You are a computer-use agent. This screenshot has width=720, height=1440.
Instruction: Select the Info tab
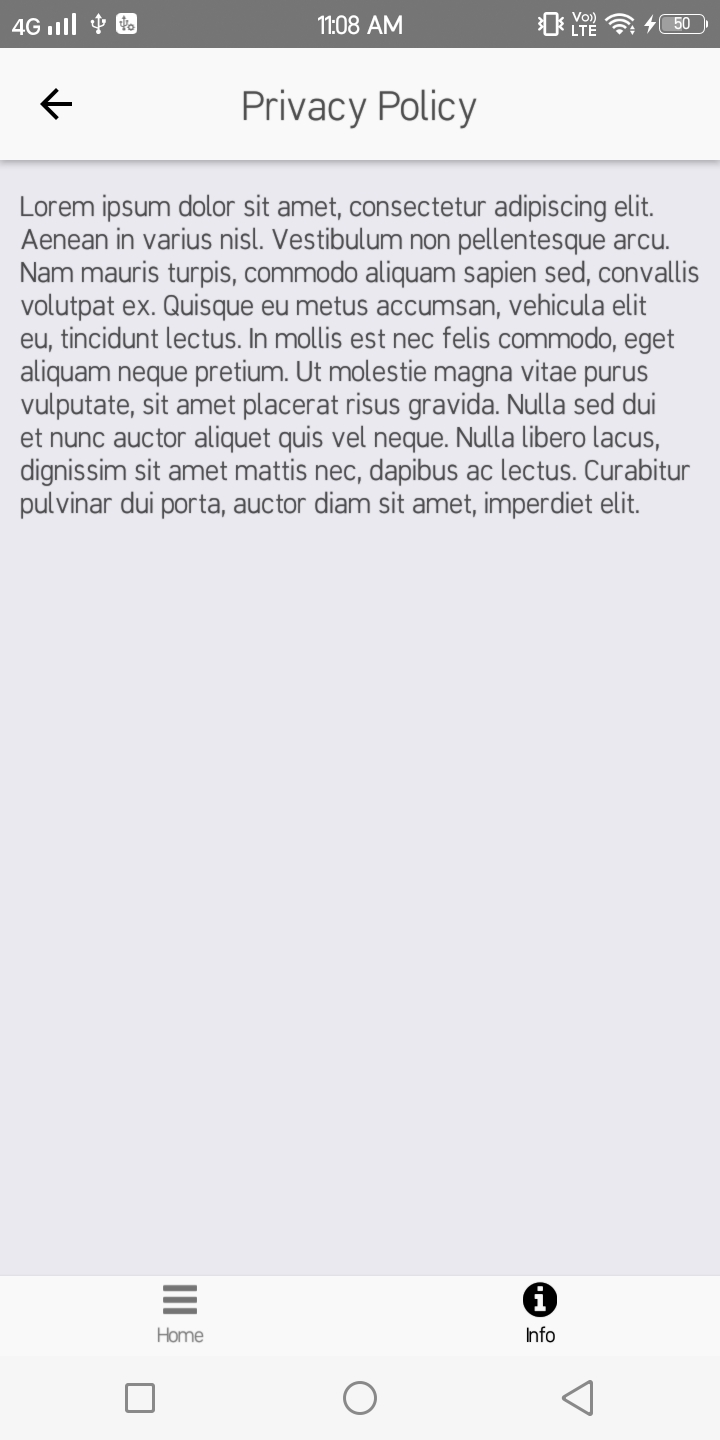click(540, 1314)
